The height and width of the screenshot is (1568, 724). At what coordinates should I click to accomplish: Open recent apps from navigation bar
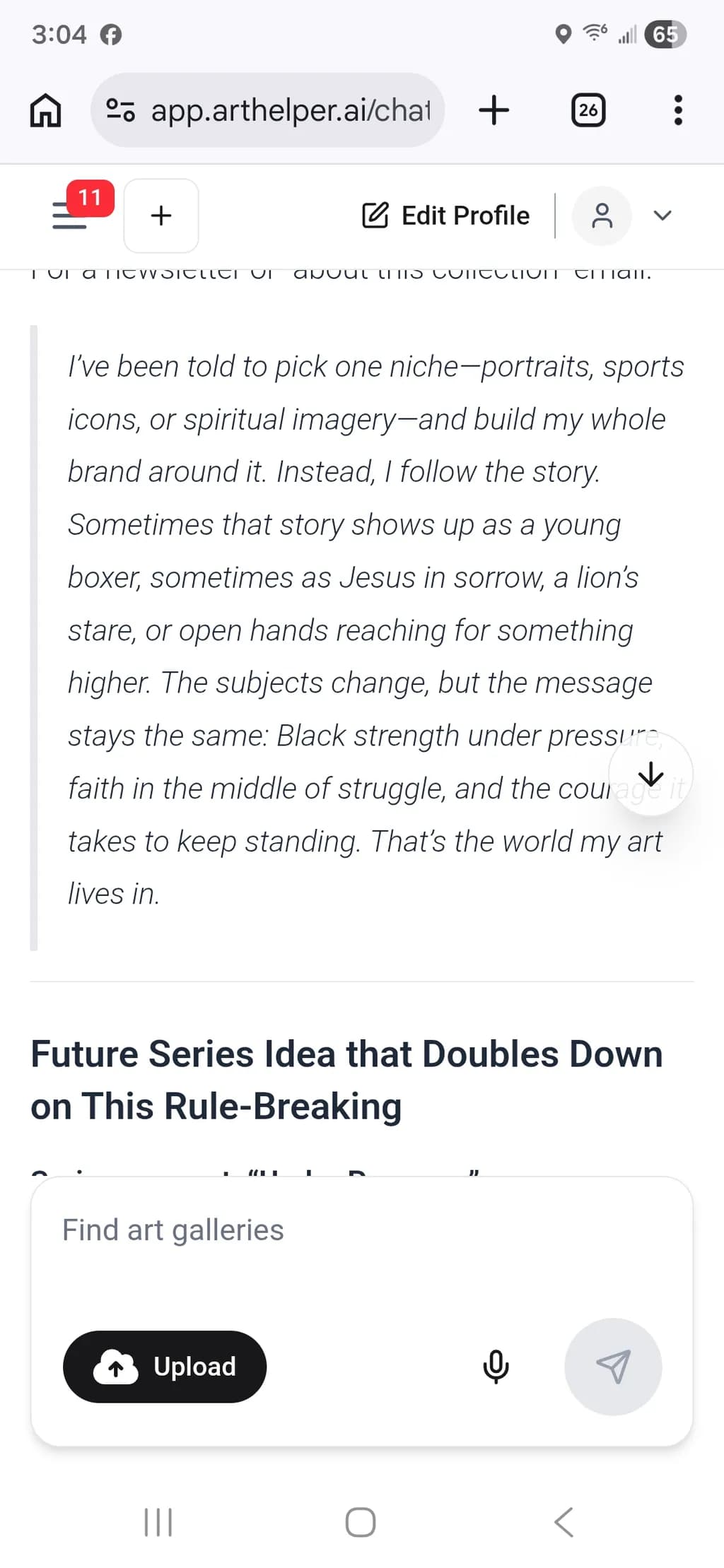(x=158, y=1522)
